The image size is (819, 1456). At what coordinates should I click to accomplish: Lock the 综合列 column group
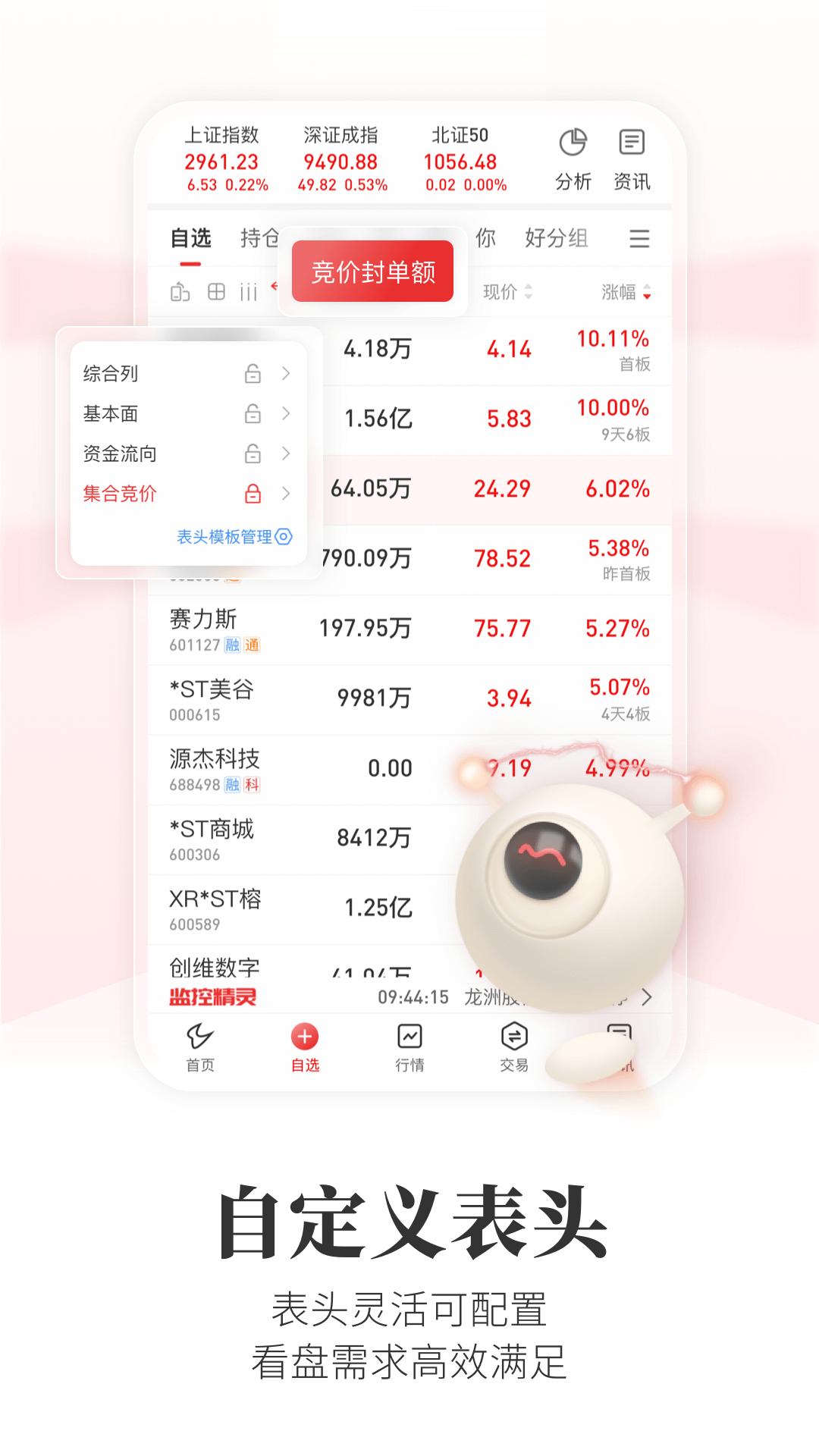click(253, 374)
